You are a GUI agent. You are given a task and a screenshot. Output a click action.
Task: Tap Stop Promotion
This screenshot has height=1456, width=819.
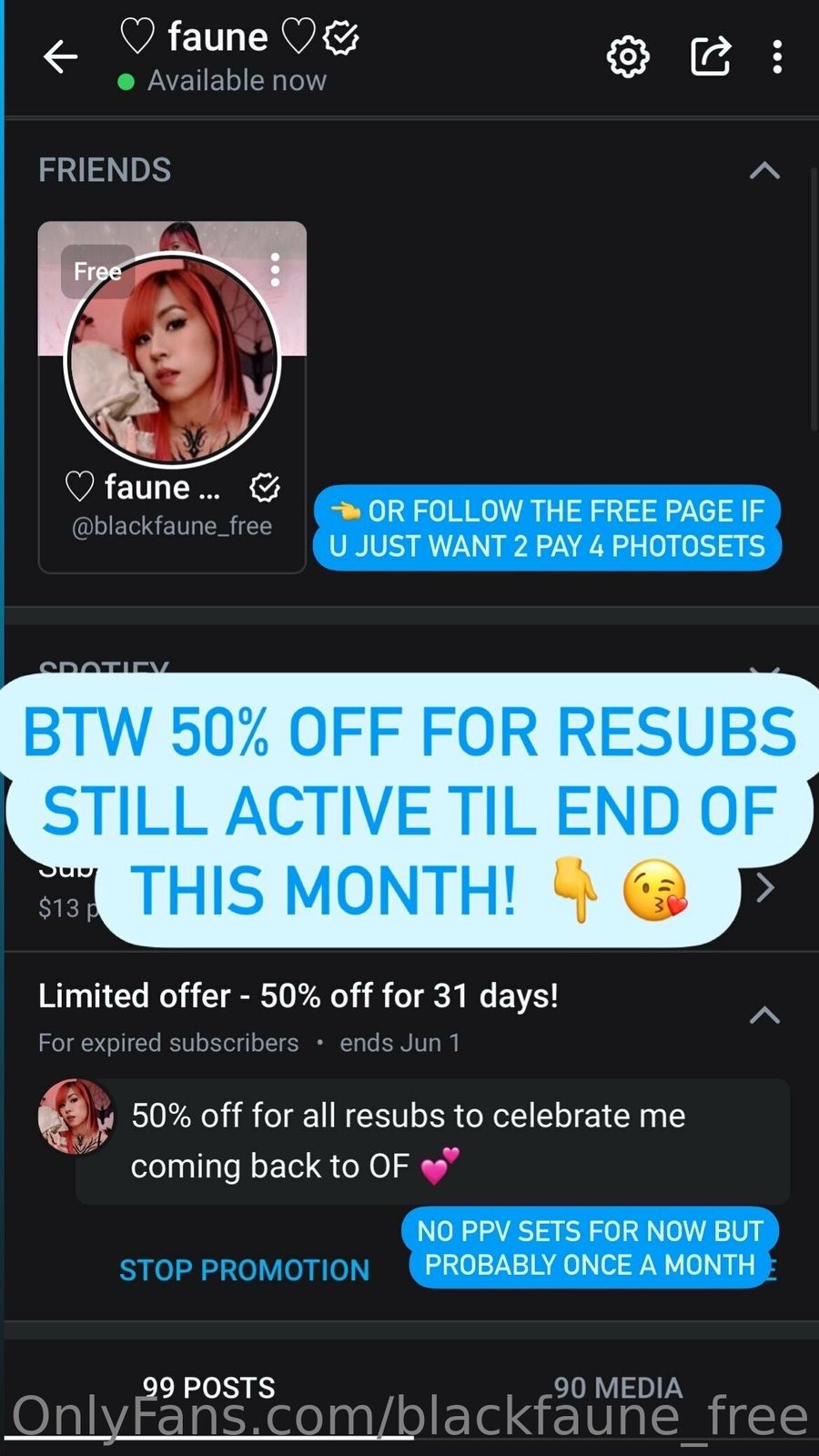(244, 1269)
